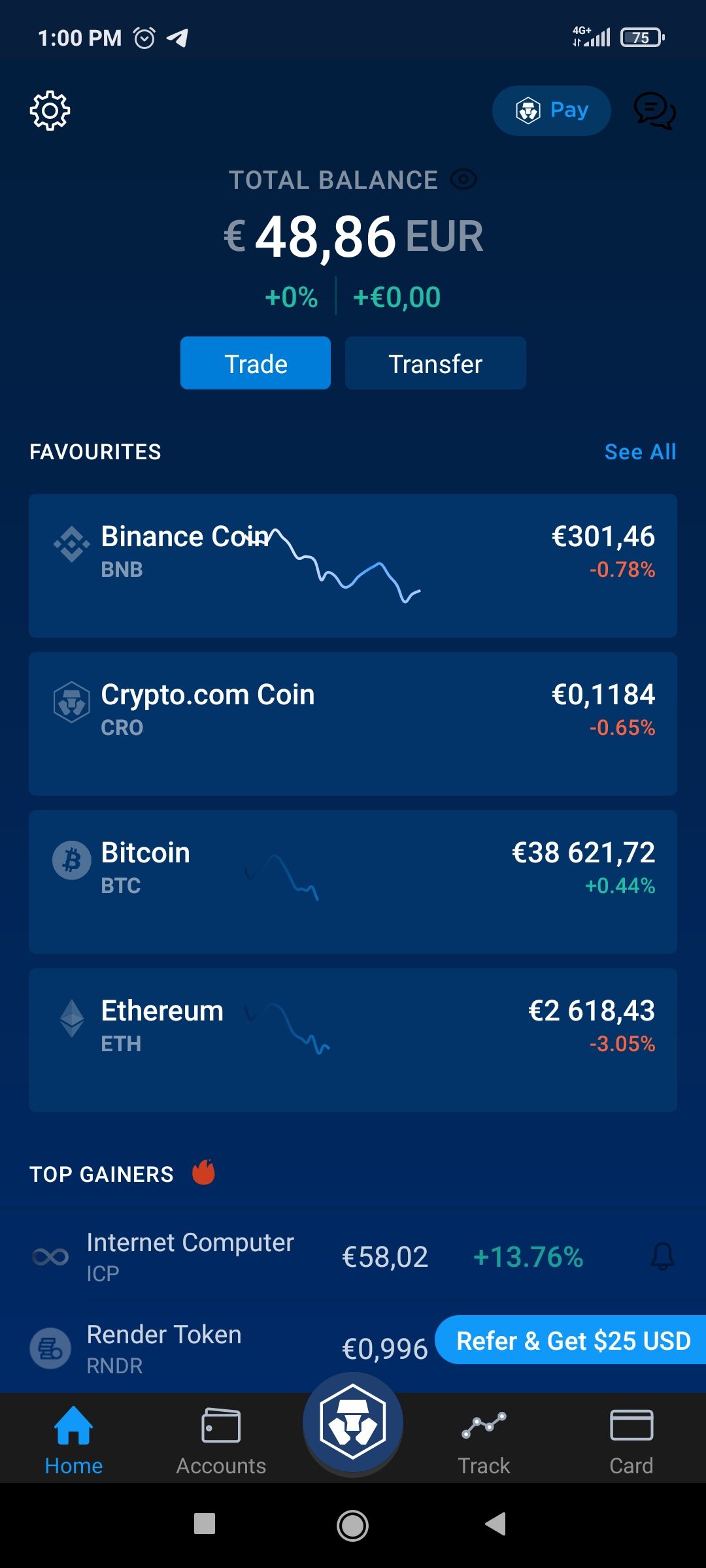
Task: Tap the Trade button
Action: (256, 363)
